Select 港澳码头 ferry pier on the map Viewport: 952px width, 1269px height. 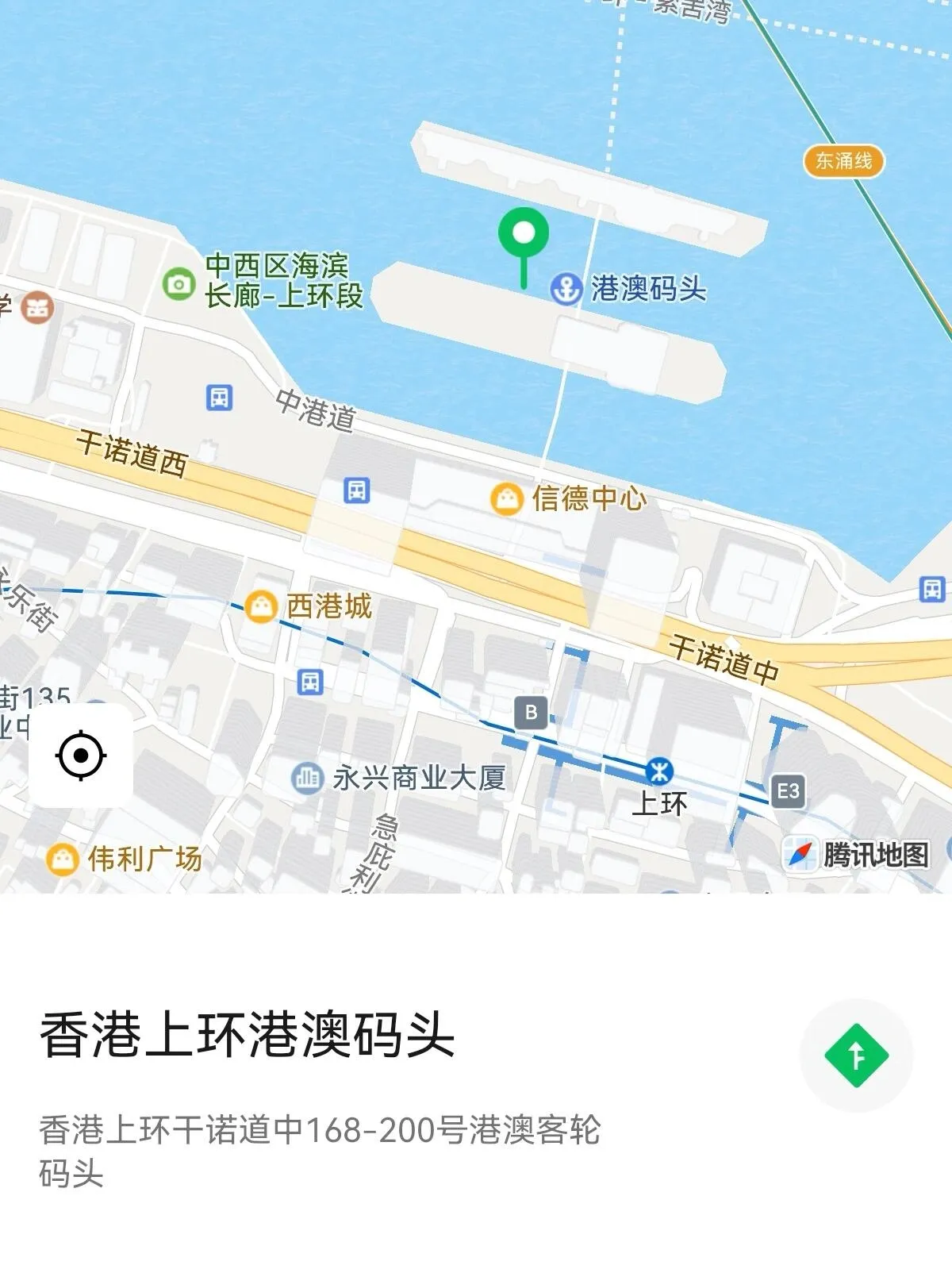point(566,289)
